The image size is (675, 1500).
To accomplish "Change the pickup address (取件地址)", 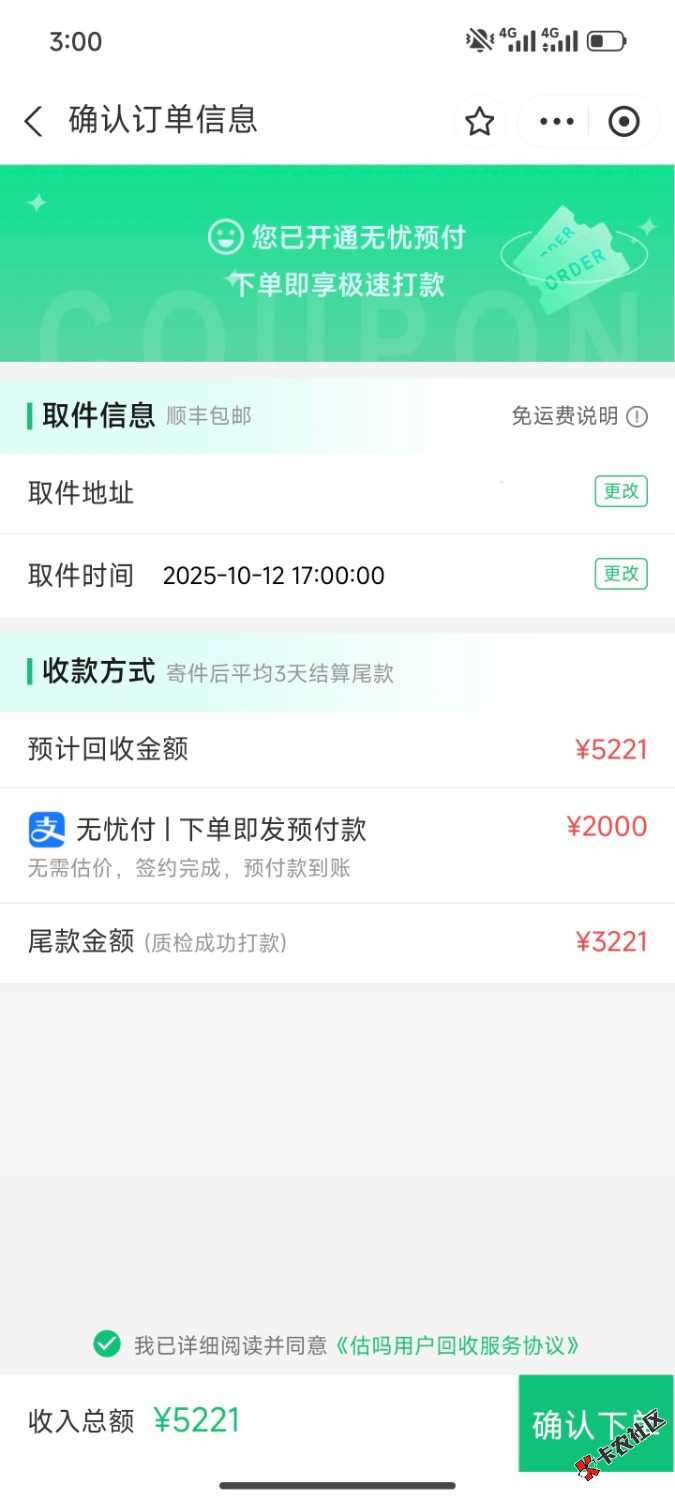I will point(621,492).
